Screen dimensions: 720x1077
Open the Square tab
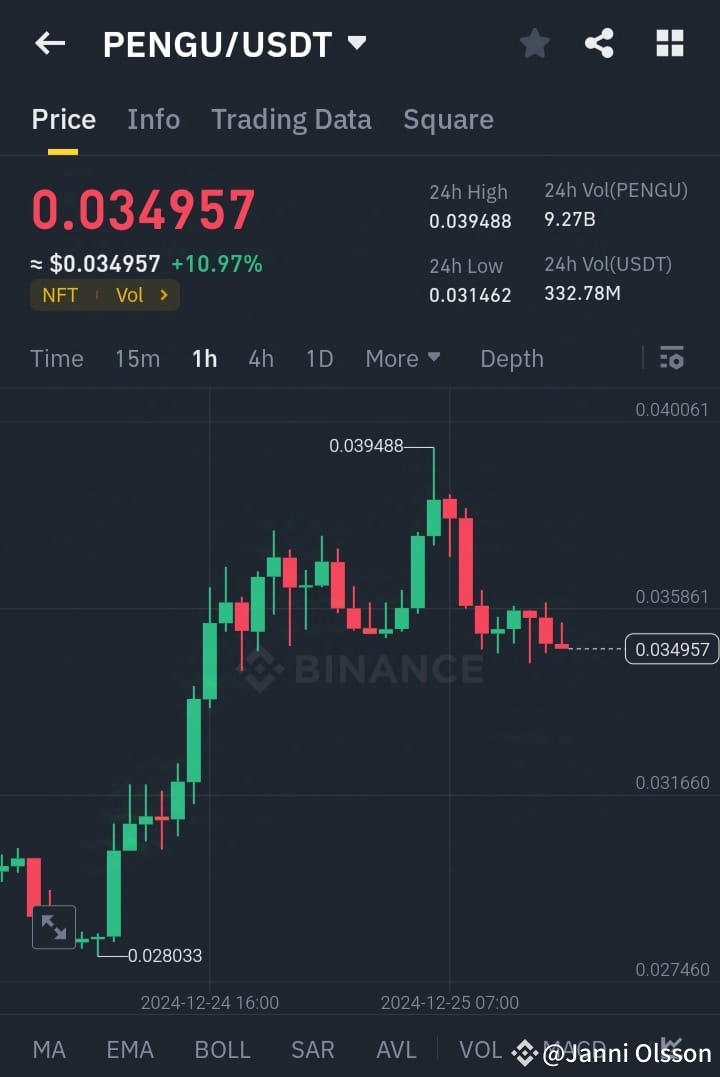pos(448,119)
